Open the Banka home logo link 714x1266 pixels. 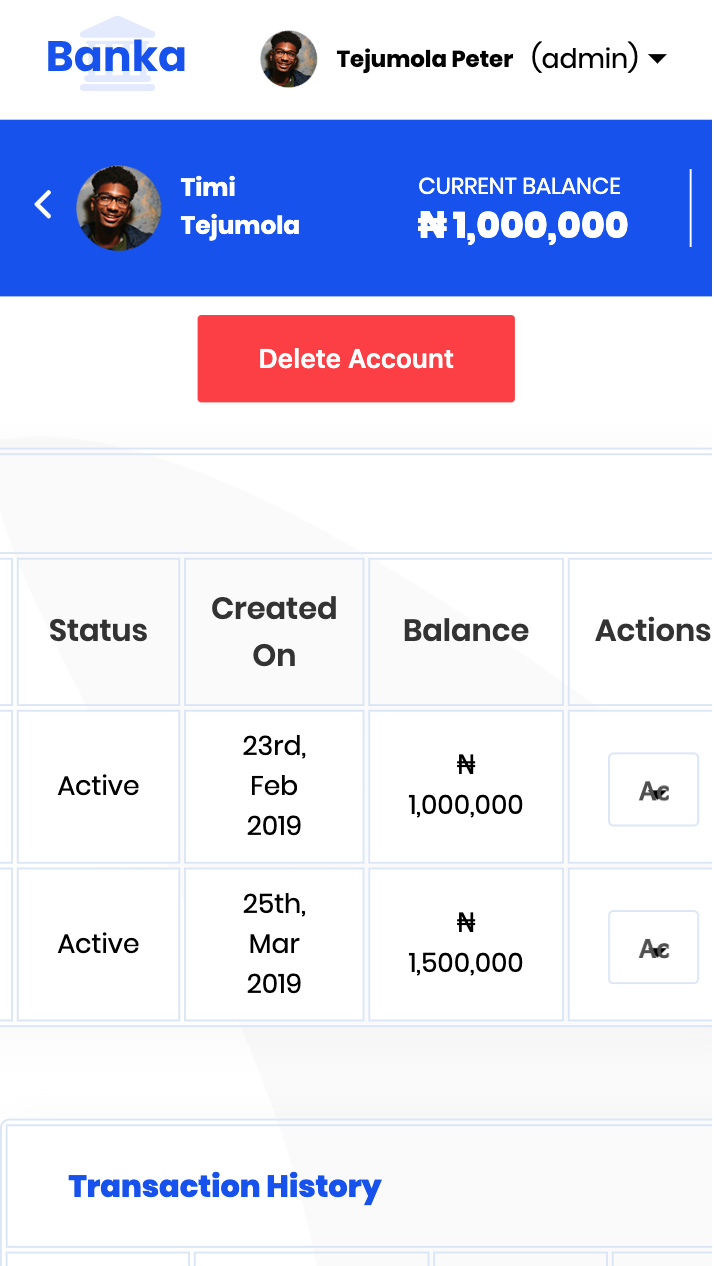(x=116, y=55)
